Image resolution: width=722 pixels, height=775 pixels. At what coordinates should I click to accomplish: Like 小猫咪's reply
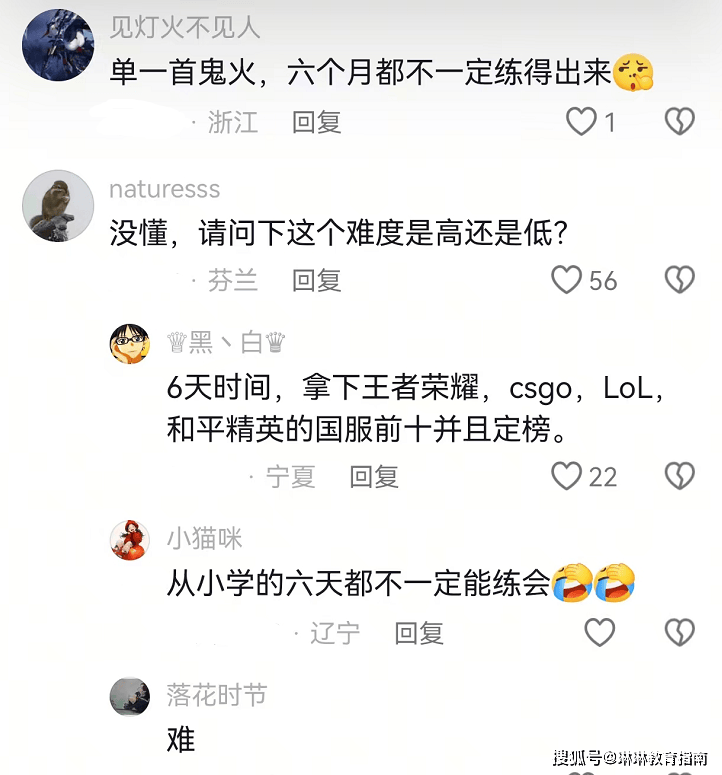[599, 633]
